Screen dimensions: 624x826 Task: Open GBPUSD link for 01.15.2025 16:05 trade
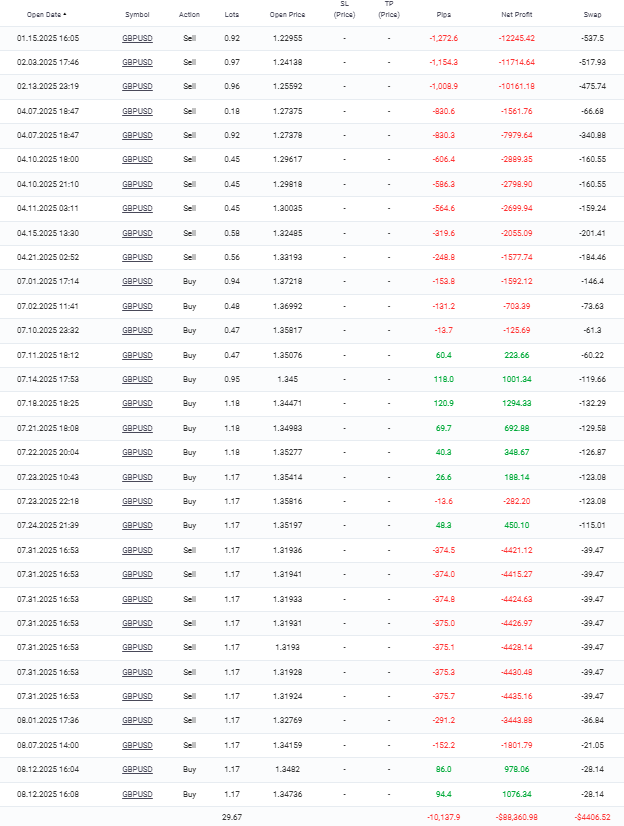pos(137,38)
